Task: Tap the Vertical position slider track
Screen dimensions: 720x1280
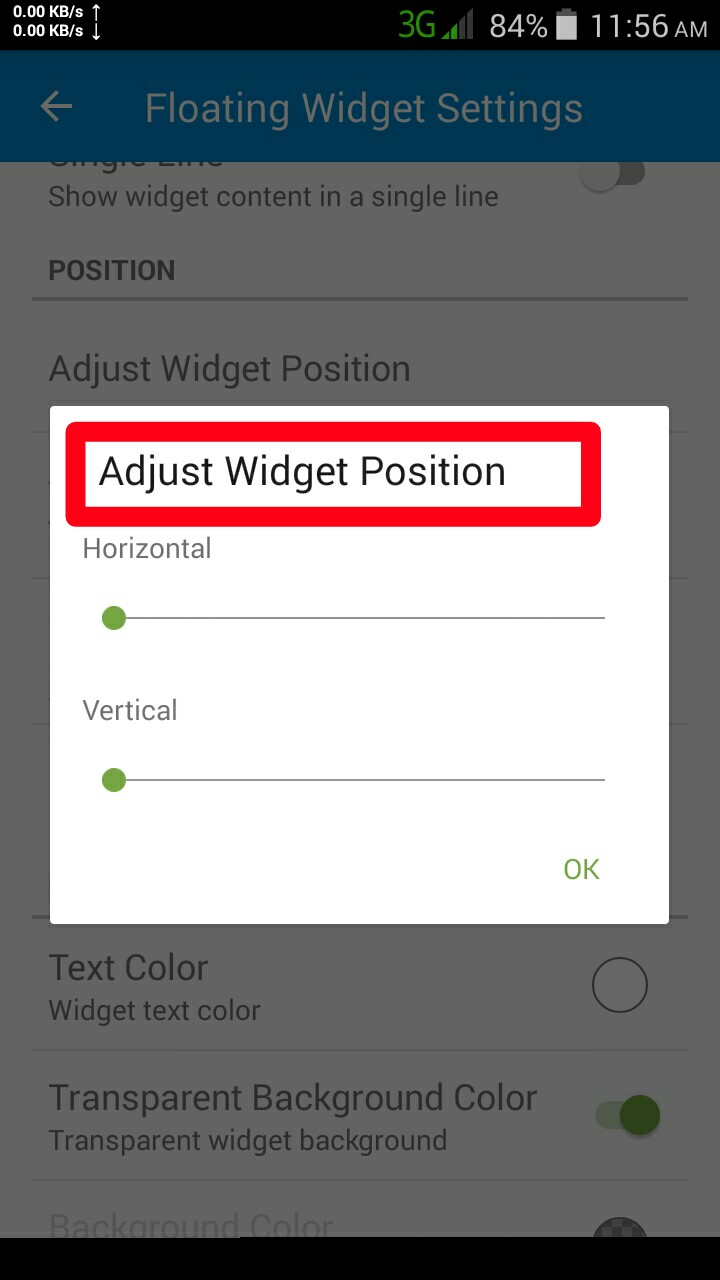Action: tap(358, 780)
